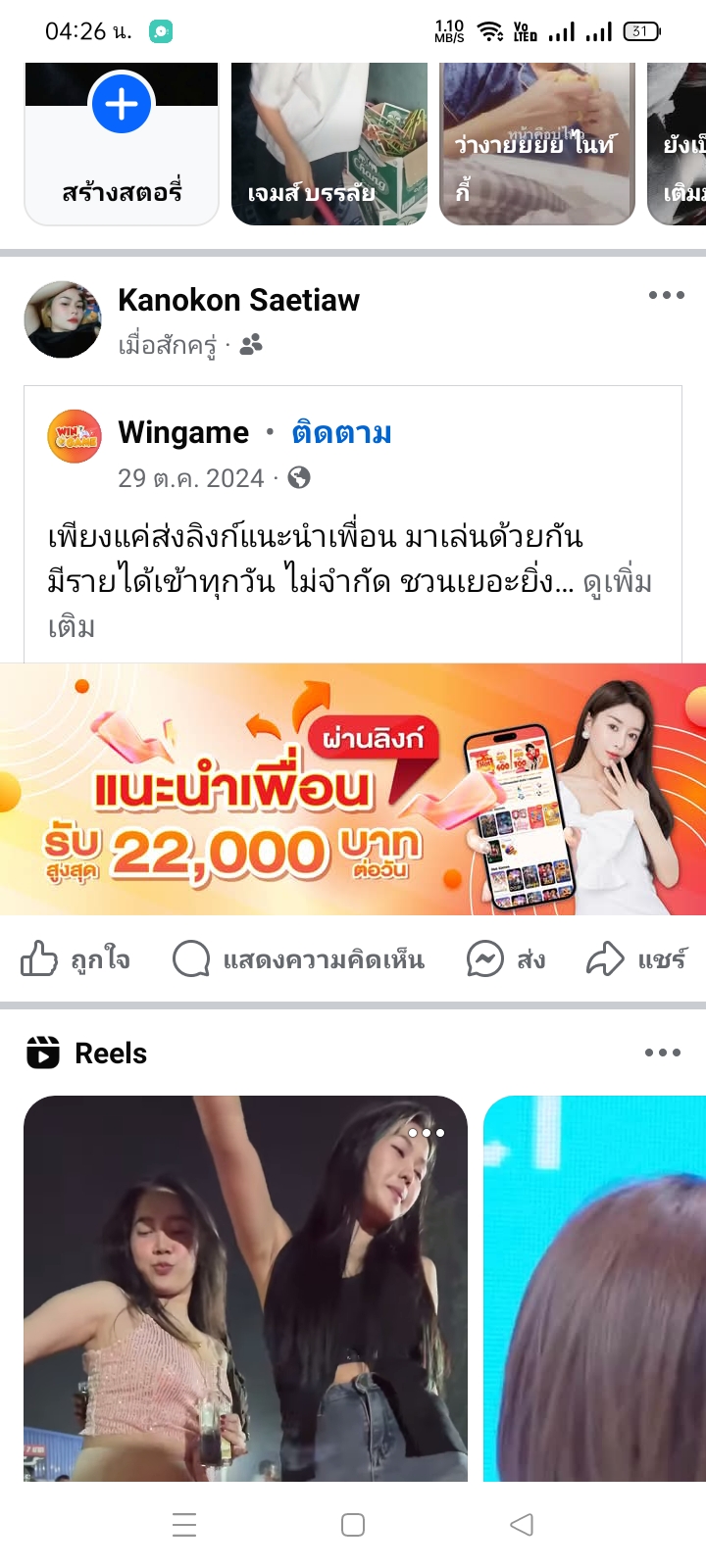Open the เจมส์ บรรลัย story
The width and height of the screenshot is (706, 1568).
pyautogui.click(x=329, y=143)
